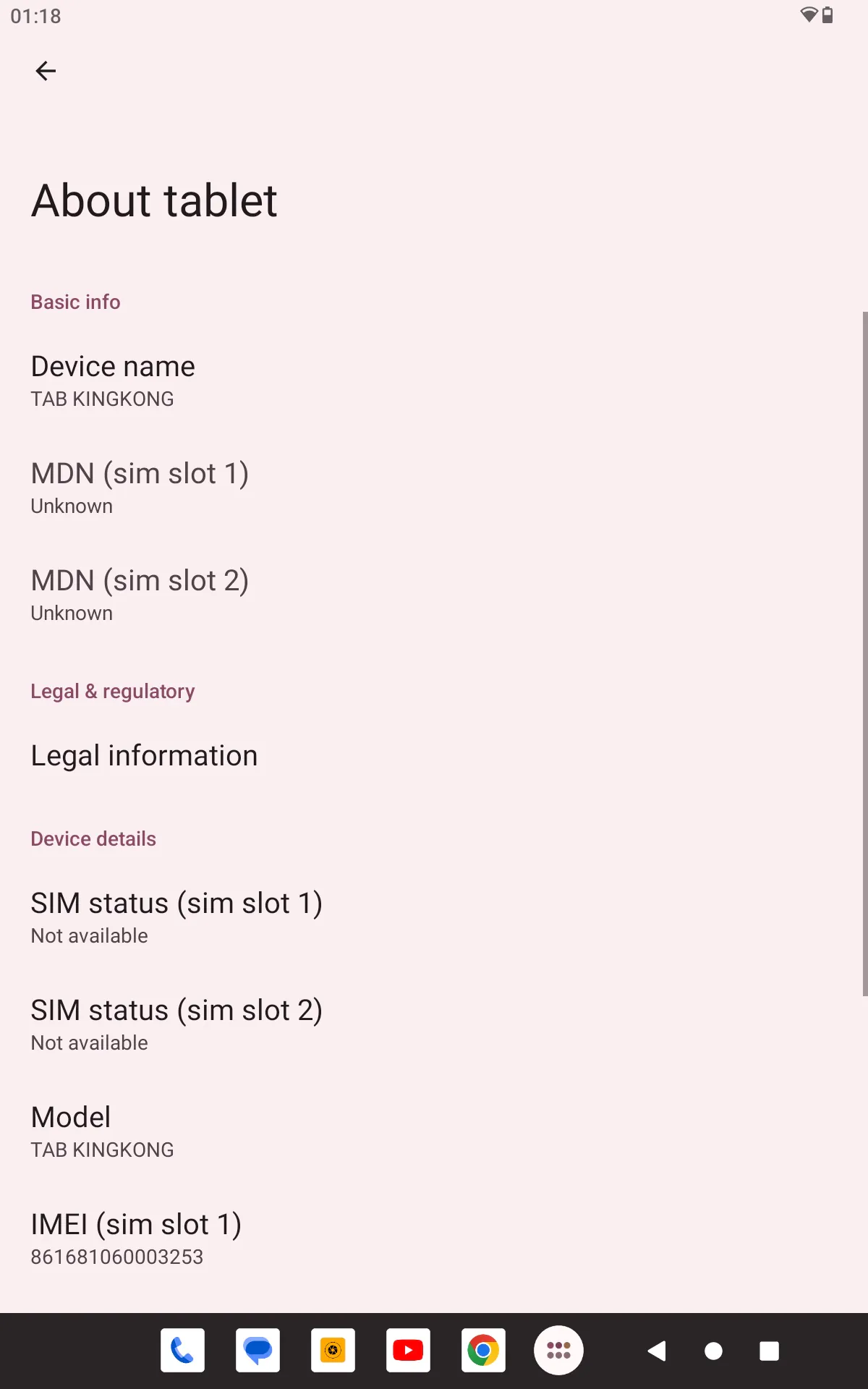868x1389 pixels.
Task: View SIM status for sim slot 1
Action: 434,917
